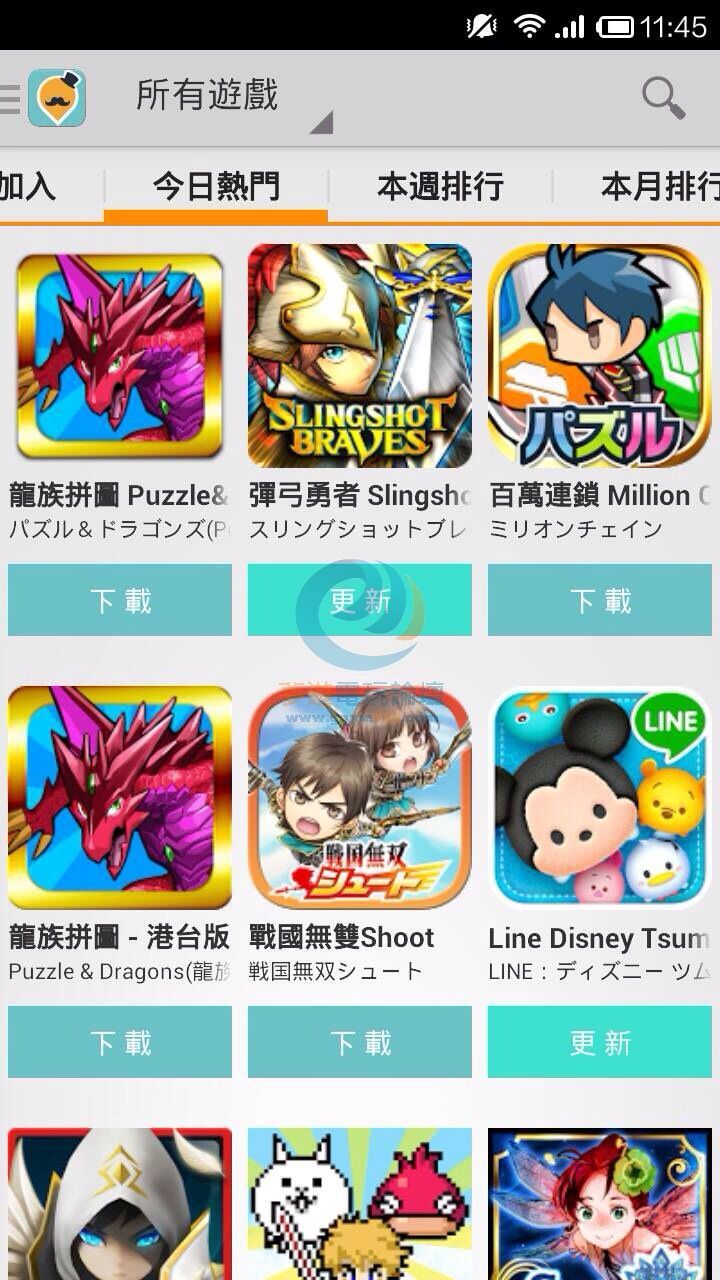Download 百萬連鎖 Million Chain
The height and width of the screenshot is (1280, 720).
[600, 600]
